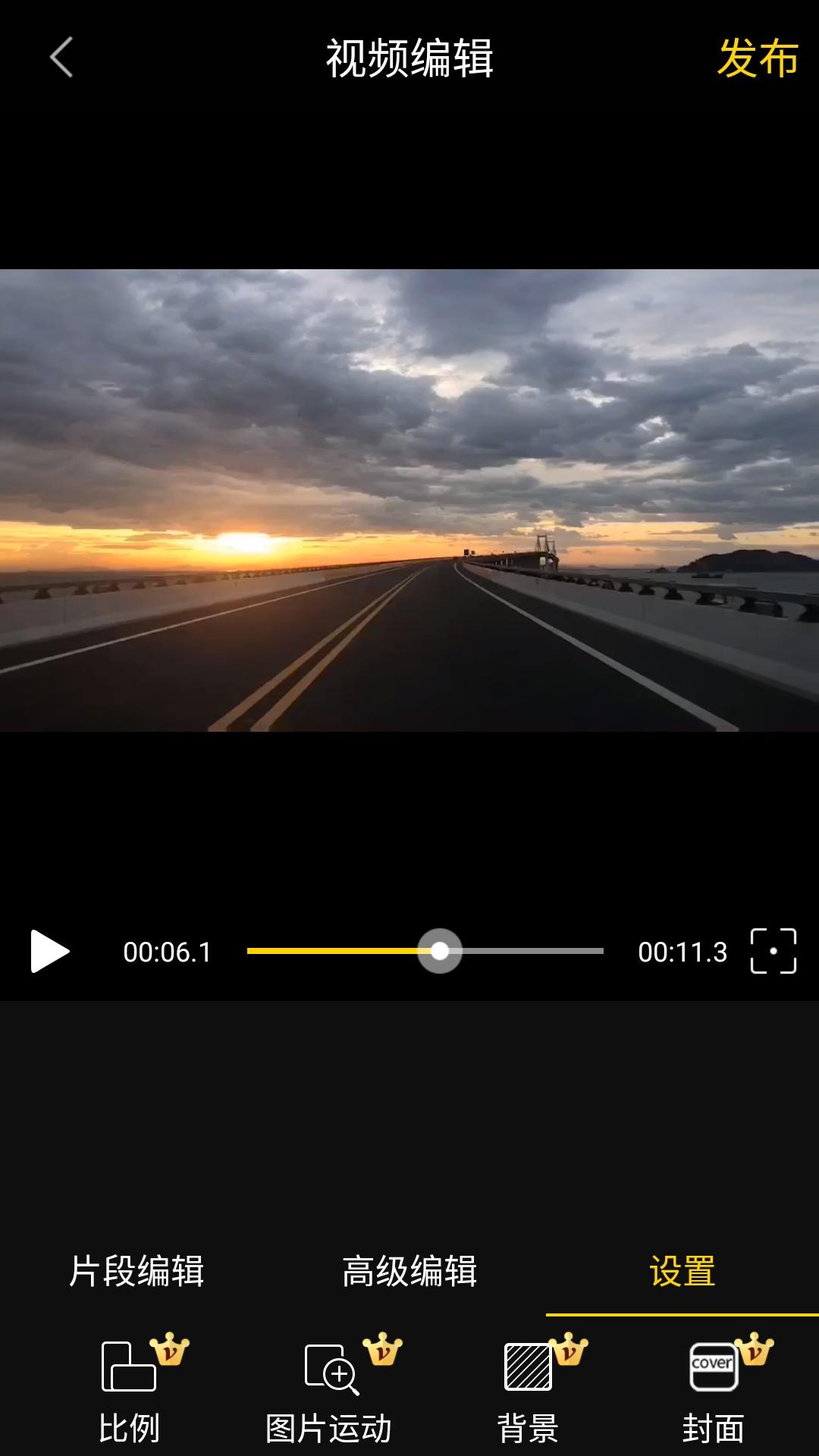Select the 设置 tab
The width and height of the screenshot is (819, 1456).
point(682,1272)
